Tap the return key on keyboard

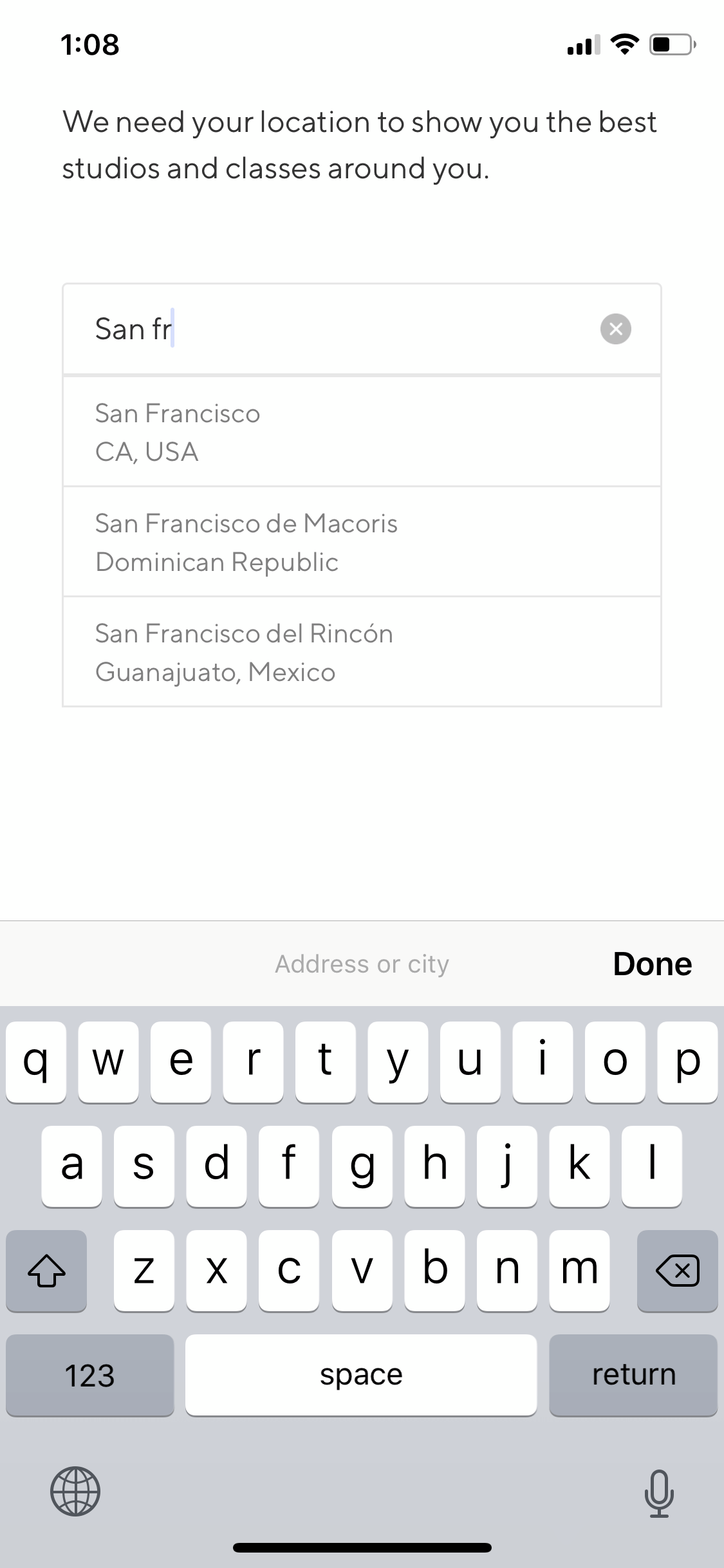pyautogui.click(x=633, y=1374)
